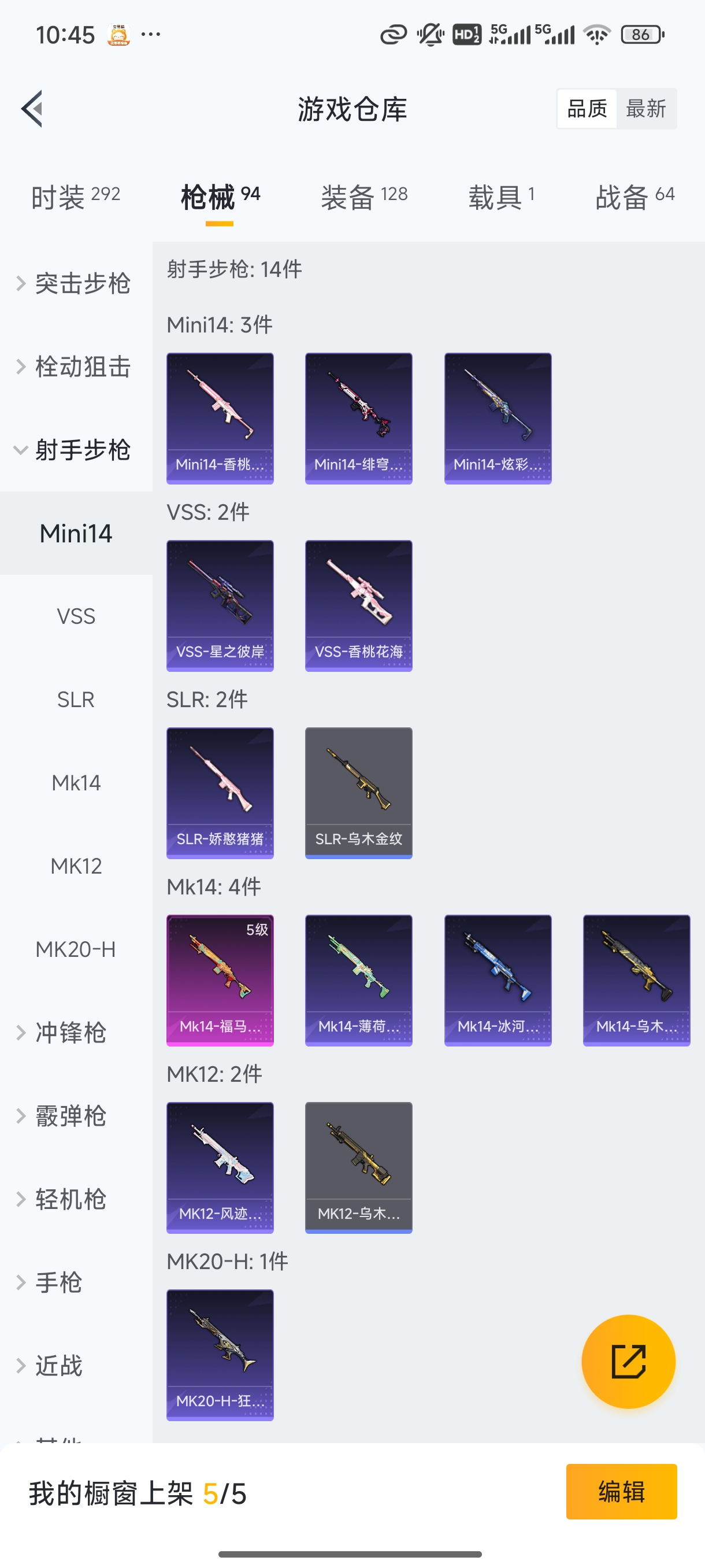Switch to the 战备 tab
The image size is (705, 1568).
click(634, 197)
